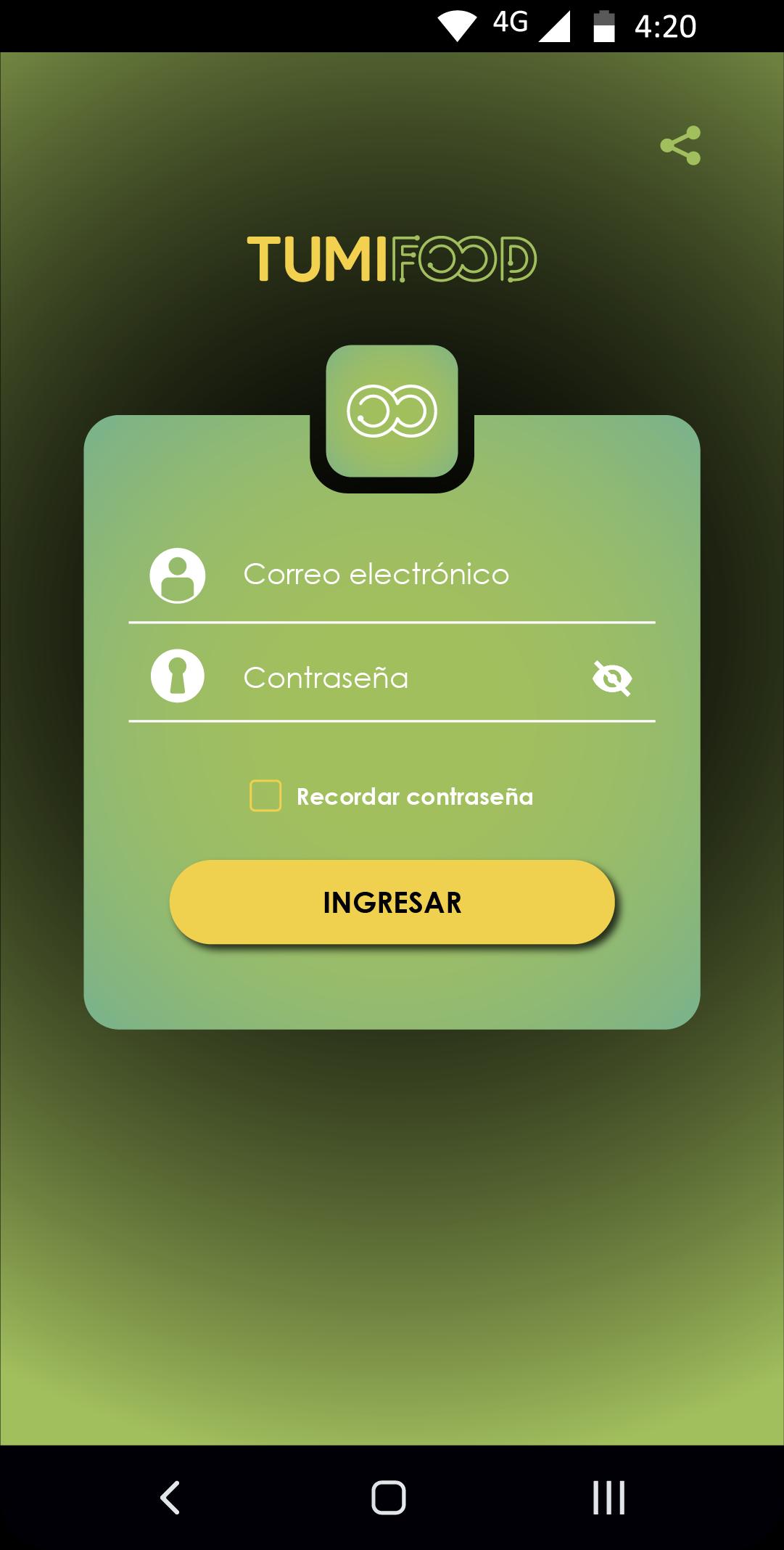Viewport: 784px width, 1550px height.
Task: Go back with the system back button
Action: coord(170,1497)
